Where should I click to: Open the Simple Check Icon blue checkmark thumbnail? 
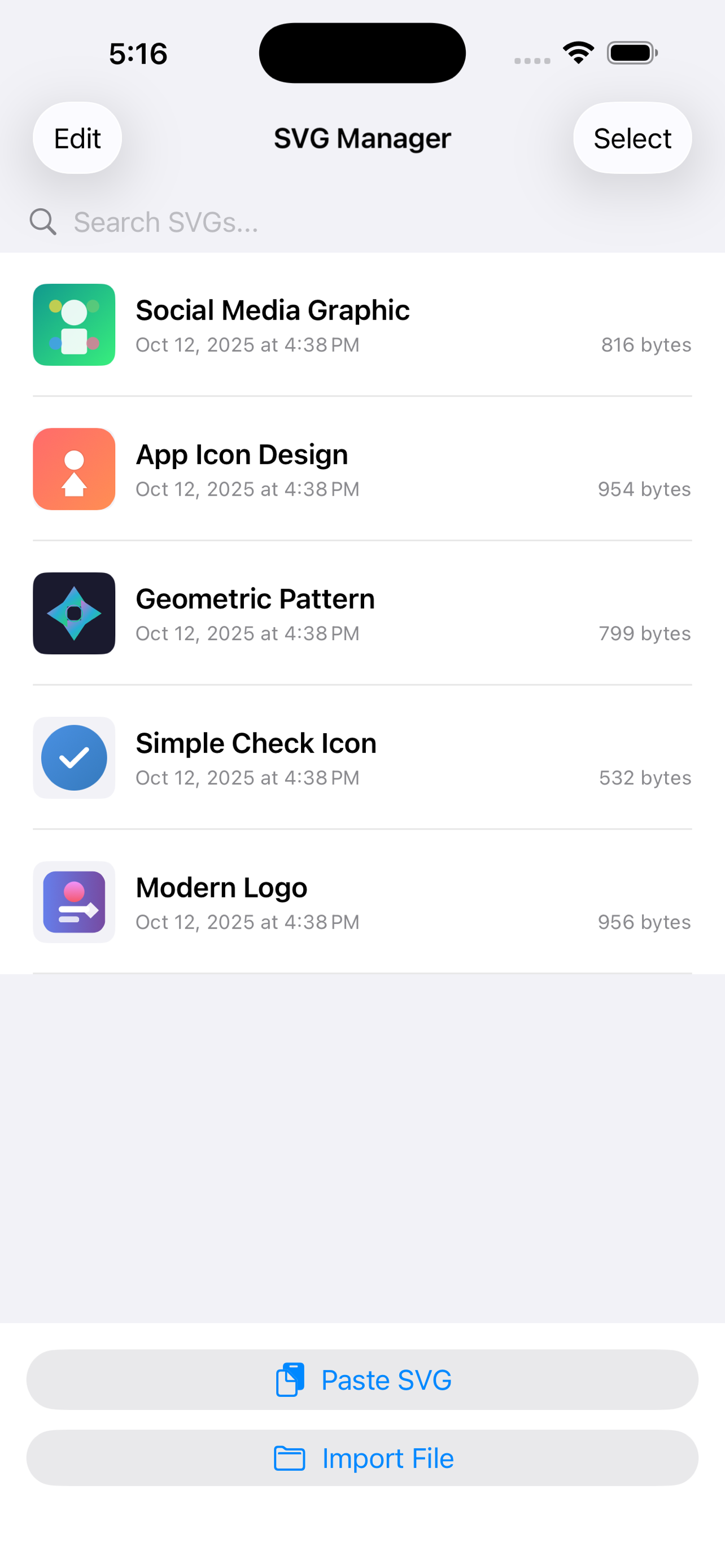(73, 757)
